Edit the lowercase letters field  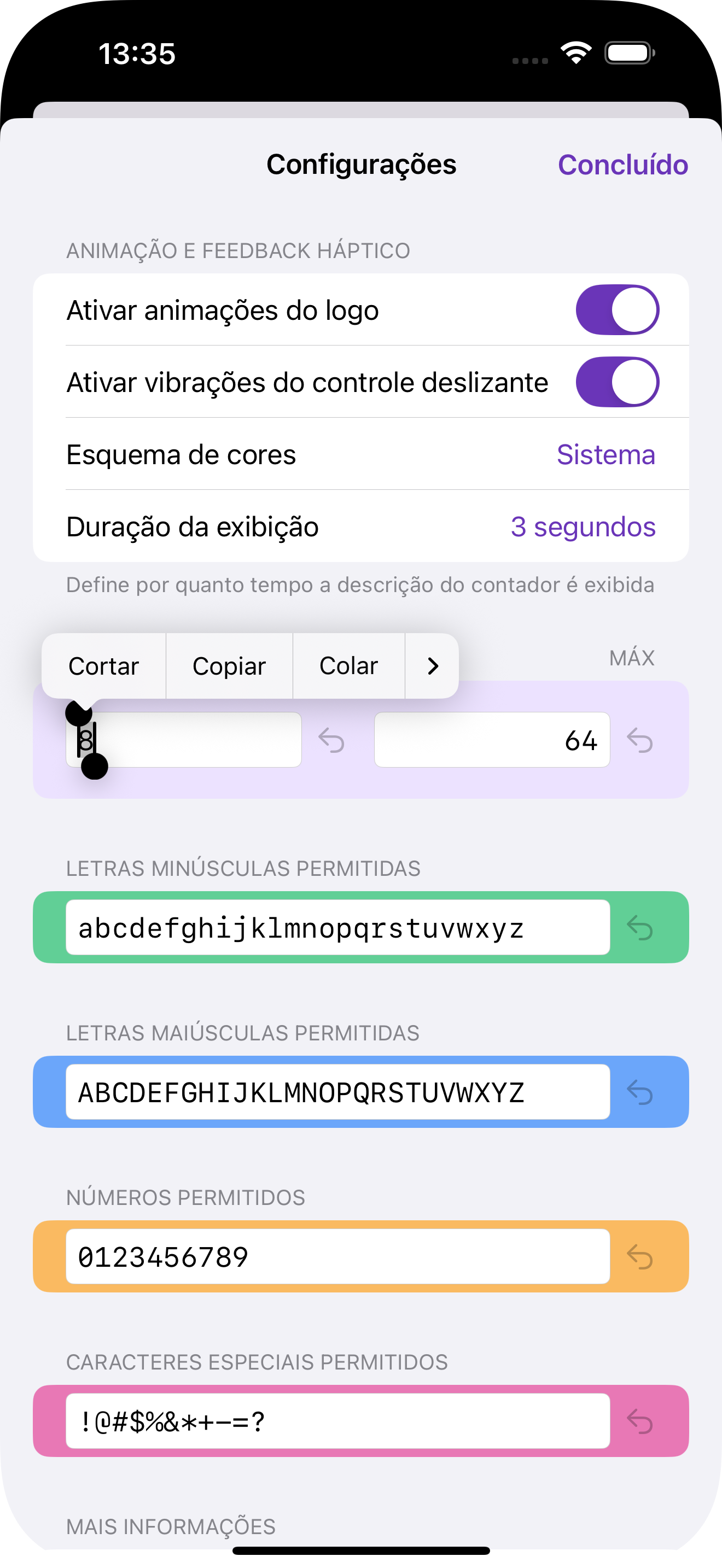[x=337, y=928]
